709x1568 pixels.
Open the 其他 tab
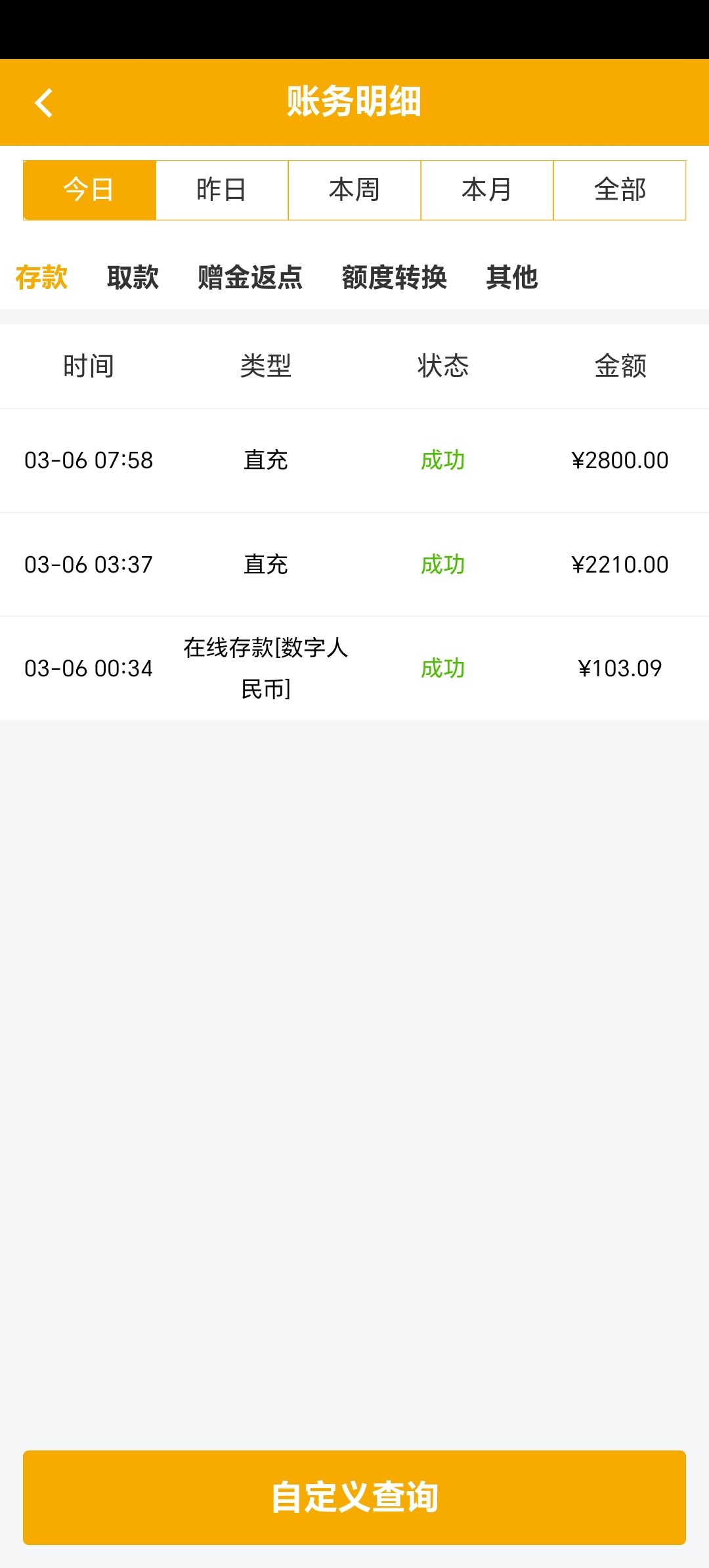[512, 277]
